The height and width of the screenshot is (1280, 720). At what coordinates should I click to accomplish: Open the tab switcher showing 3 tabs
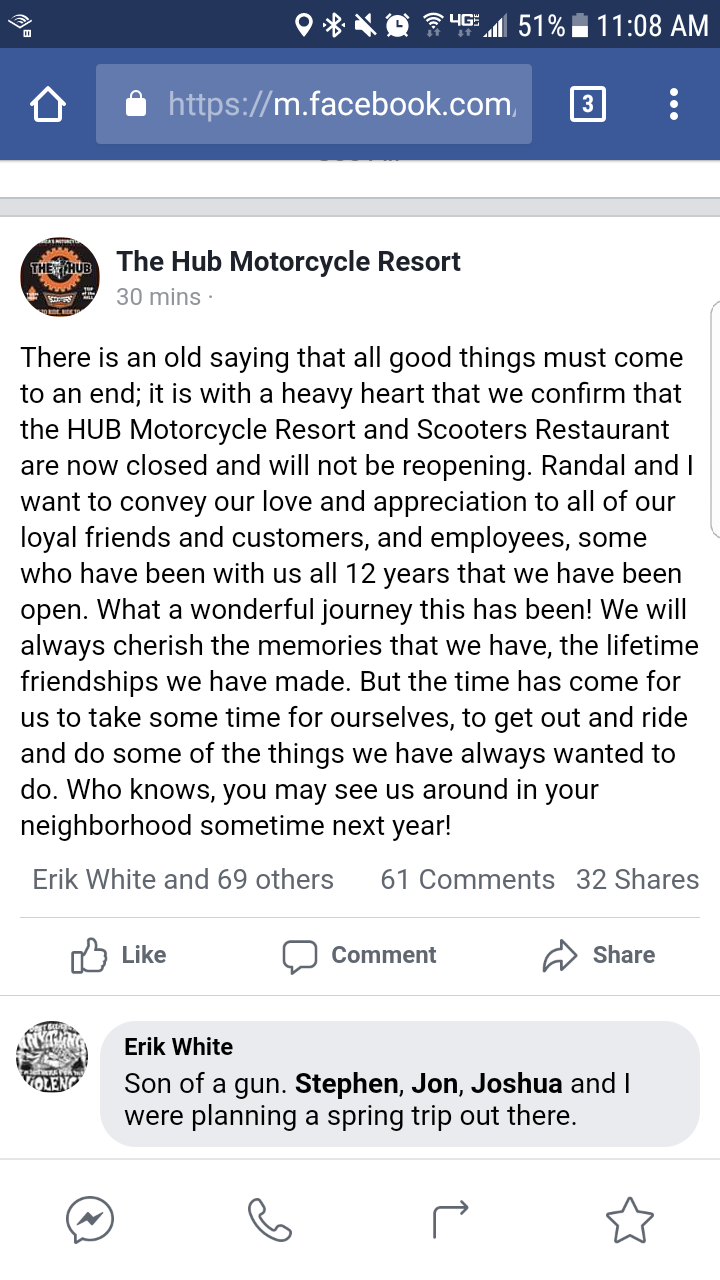point(587,104)
